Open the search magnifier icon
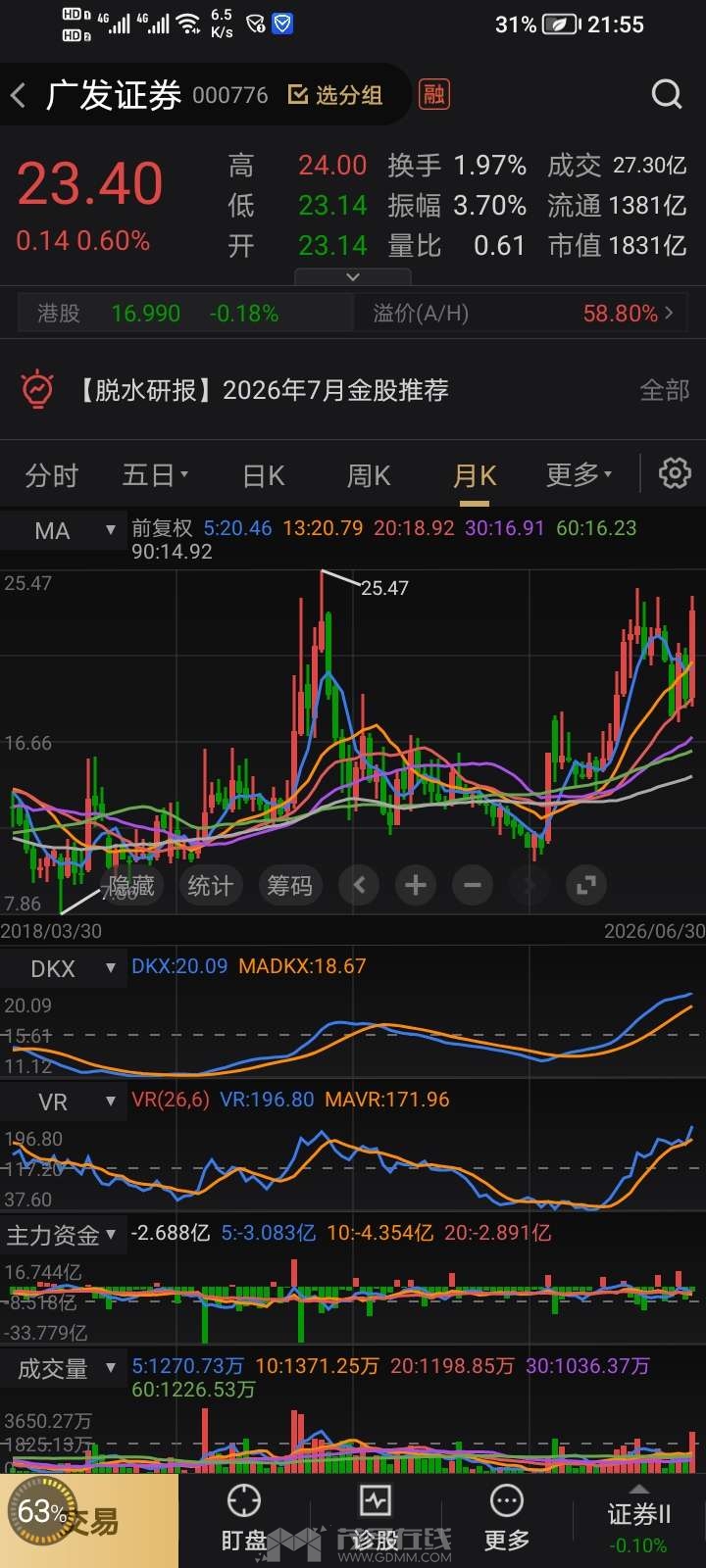 pyautogui.click(x=667, y=94)
